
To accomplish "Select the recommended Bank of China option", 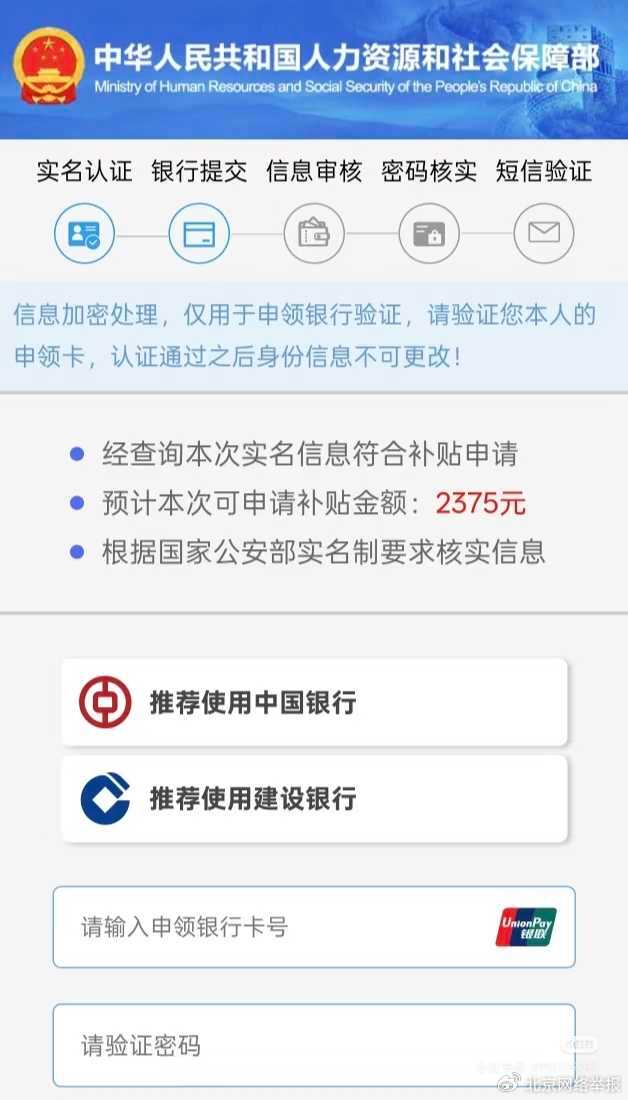I will coord(314,701).
